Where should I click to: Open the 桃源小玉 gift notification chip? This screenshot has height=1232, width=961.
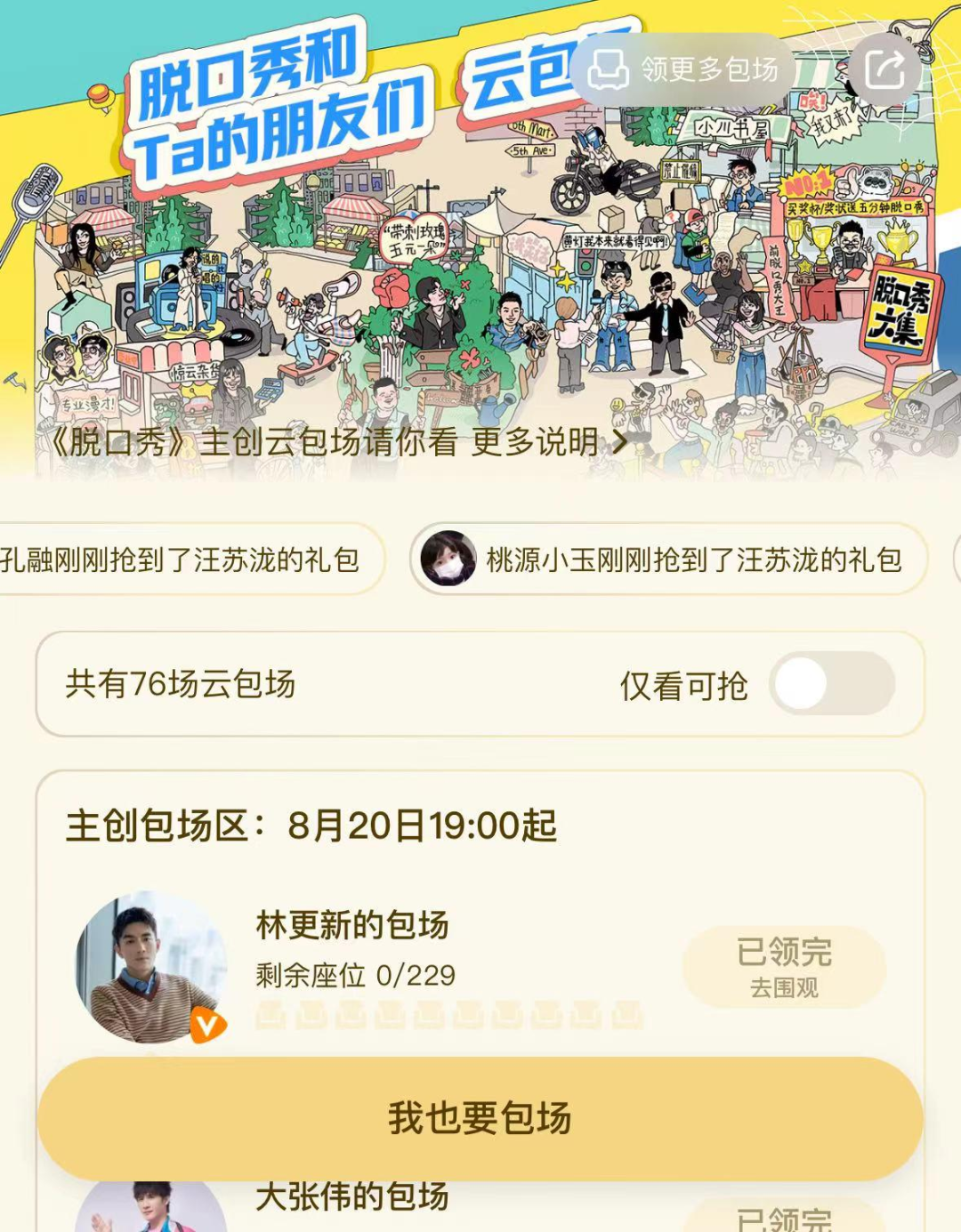[x=668, y=560]
